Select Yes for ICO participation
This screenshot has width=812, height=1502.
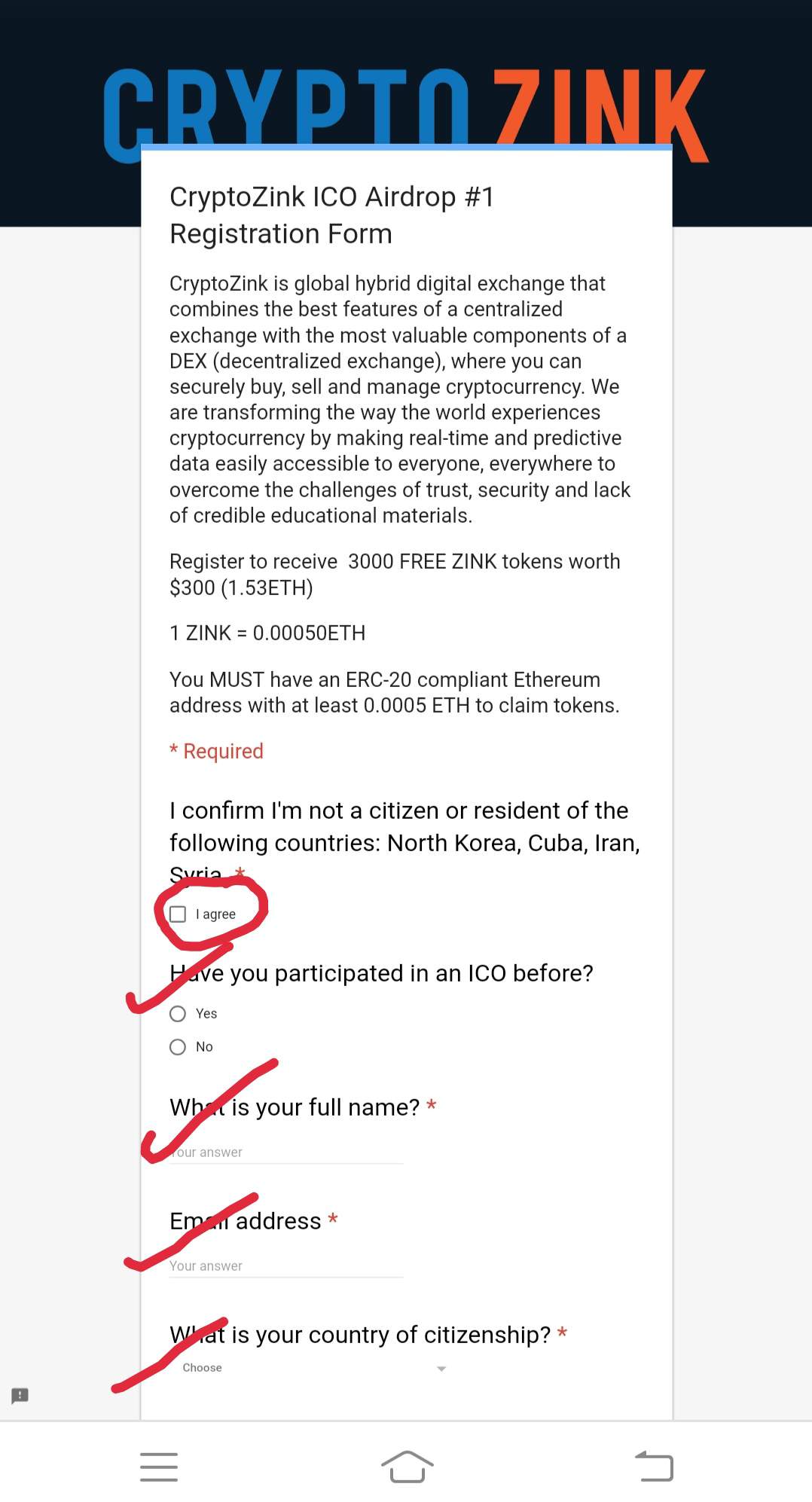[178, 1014]
